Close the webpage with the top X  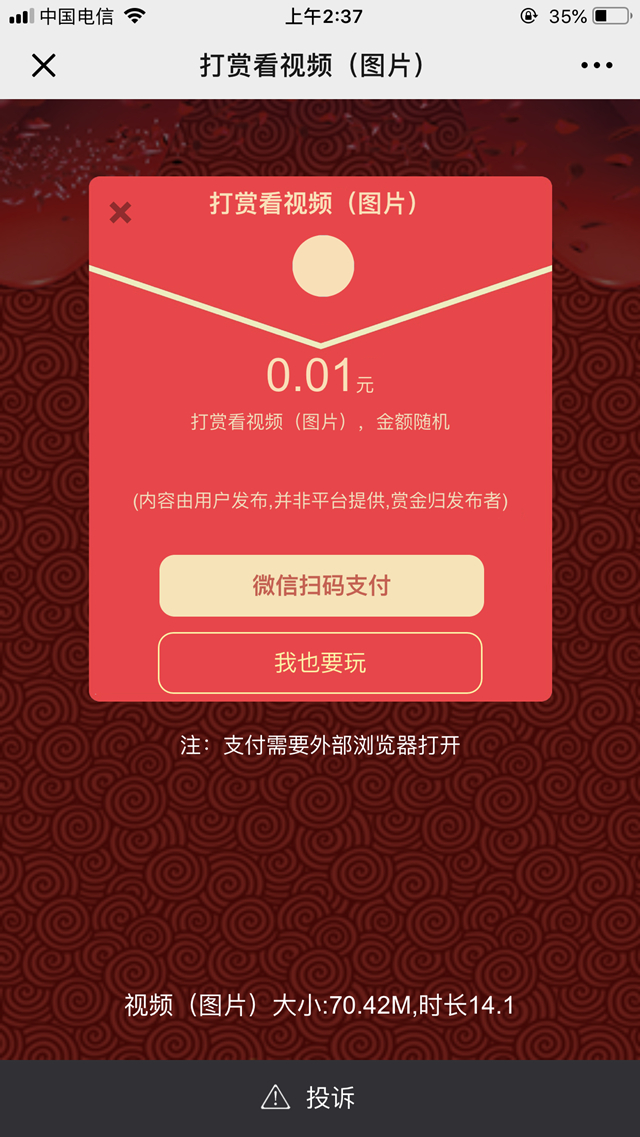click(x=43, y=65)
